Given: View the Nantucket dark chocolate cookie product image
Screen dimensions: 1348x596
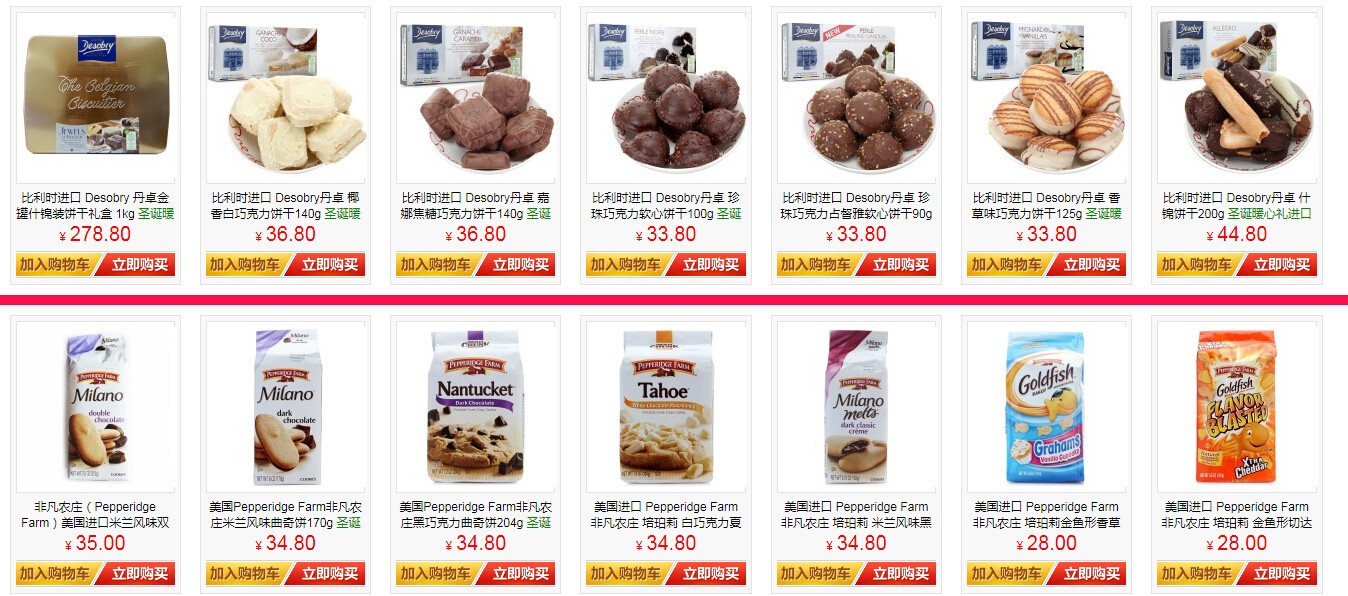Looking at the screenshot, I should 476,407.
